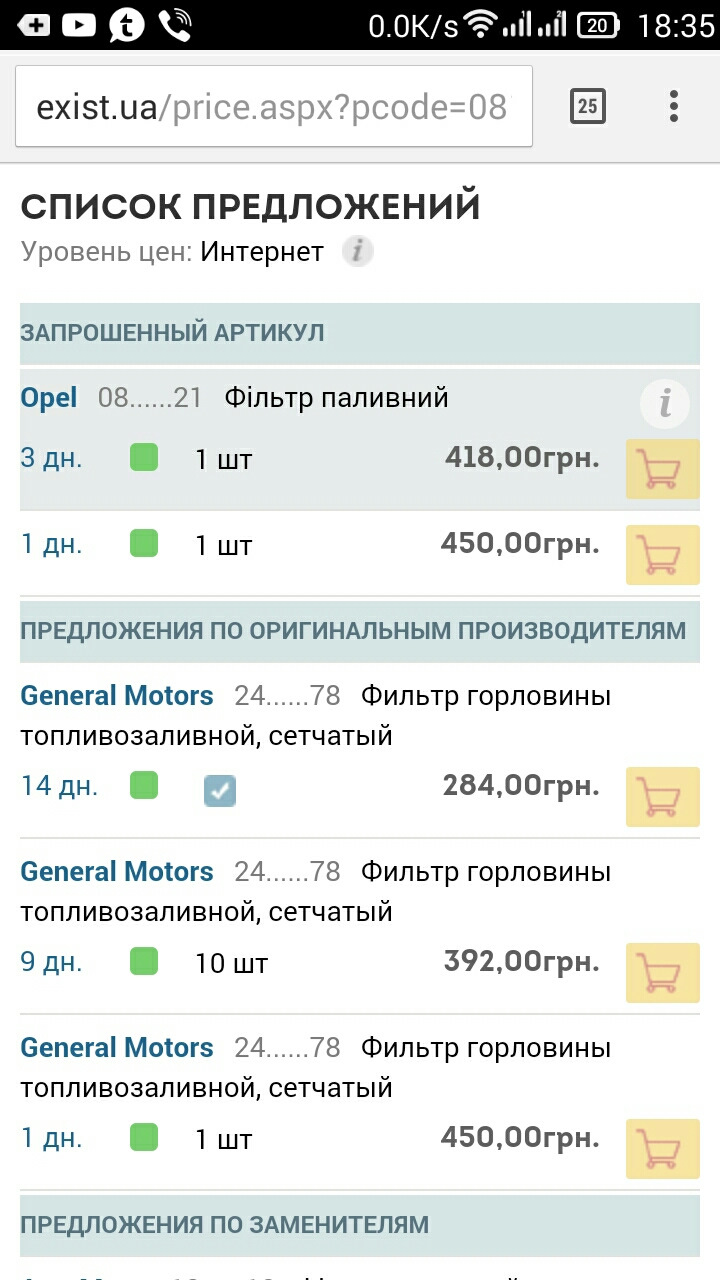
Task: Click the cart icon on the 1 дн. General Motors offer
Action: coord(662,1148)
